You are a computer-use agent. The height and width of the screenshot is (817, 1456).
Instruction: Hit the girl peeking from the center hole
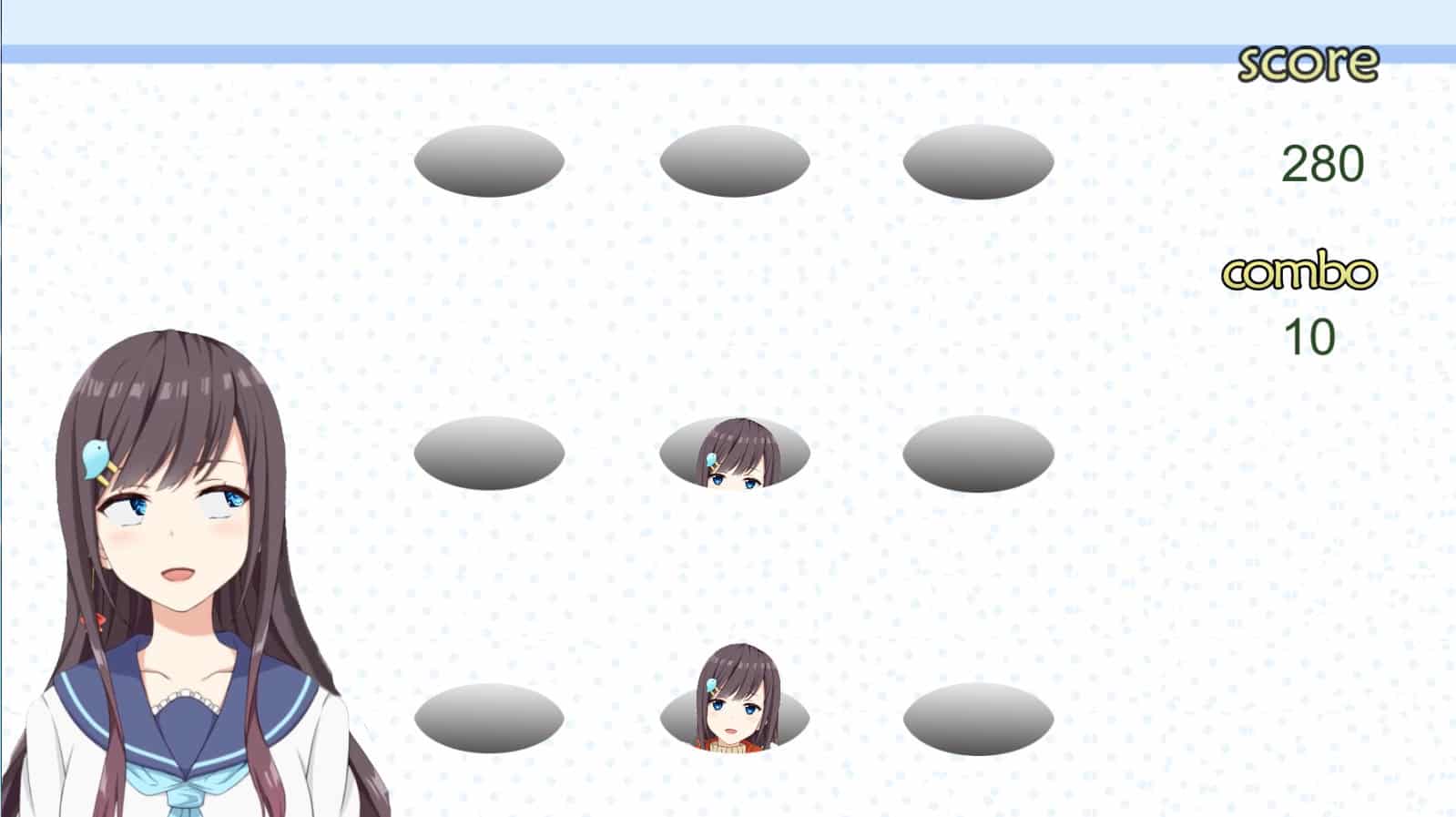point(736,455)
